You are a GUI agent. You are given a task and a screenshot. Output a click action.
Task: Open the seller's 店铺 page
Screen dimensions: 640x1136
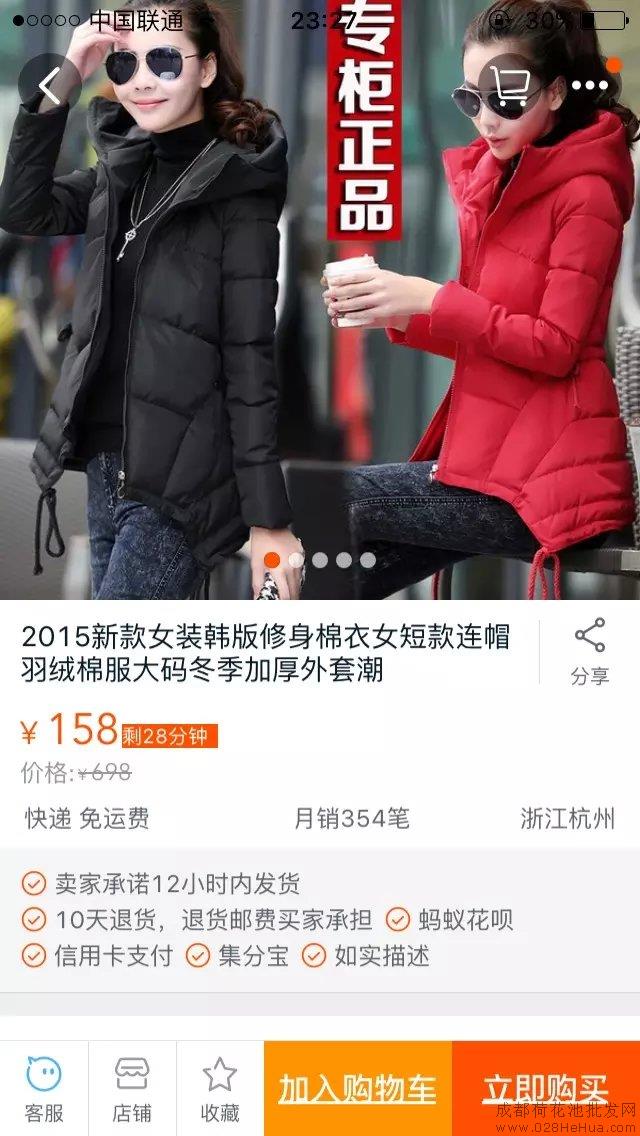click(x=132, y=1088)
